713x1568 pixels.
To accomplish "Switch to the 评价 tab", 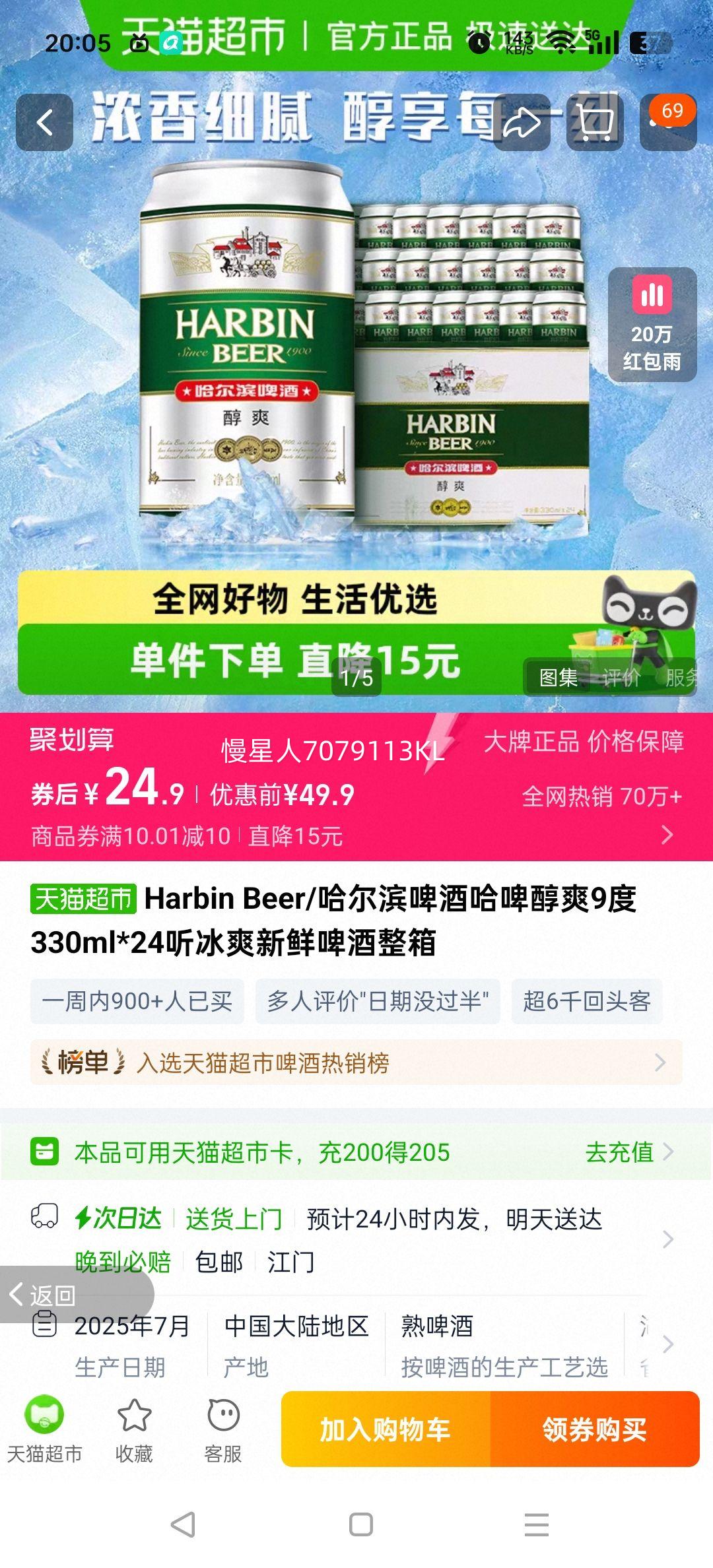I will click(x=621, y=678).
